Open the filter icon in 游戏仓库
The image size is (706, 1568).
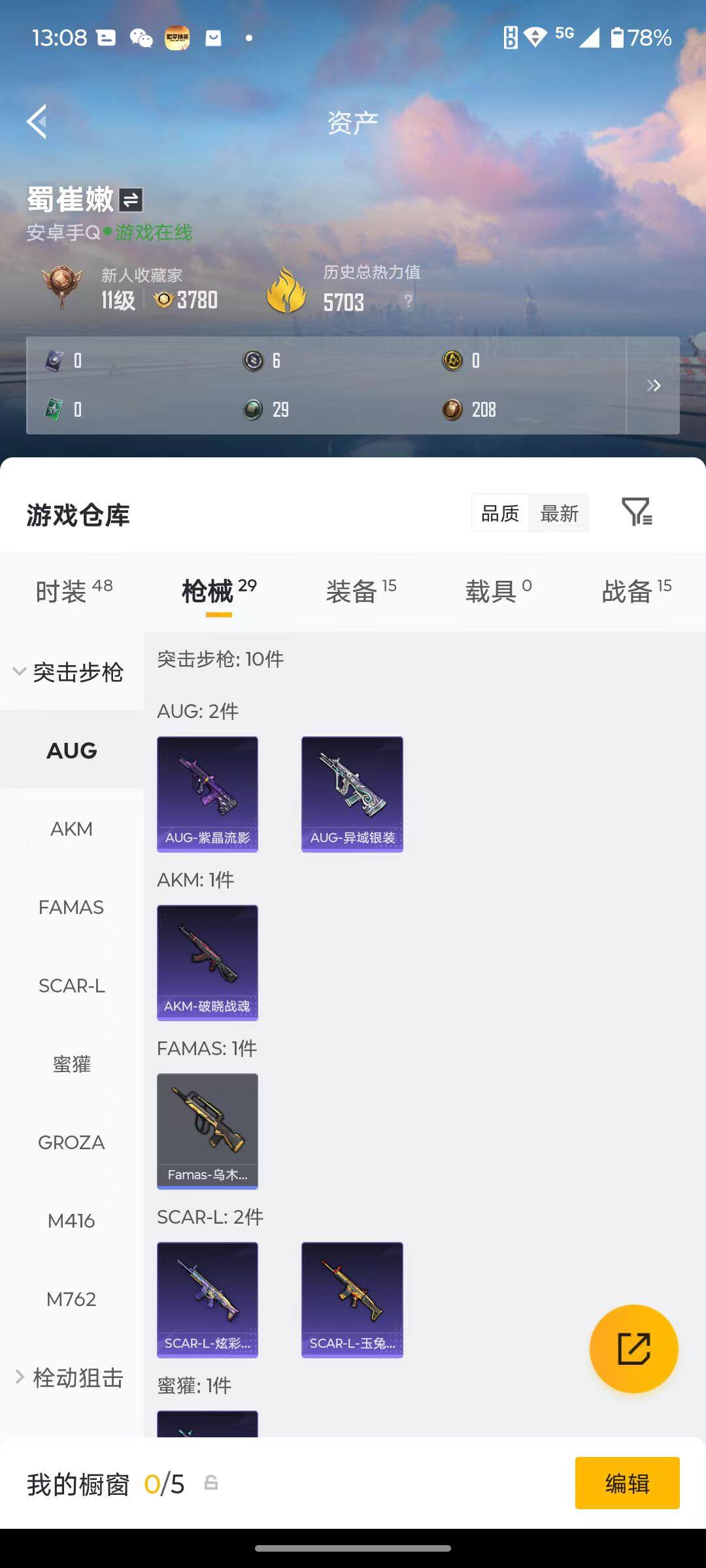pos(635,514)
